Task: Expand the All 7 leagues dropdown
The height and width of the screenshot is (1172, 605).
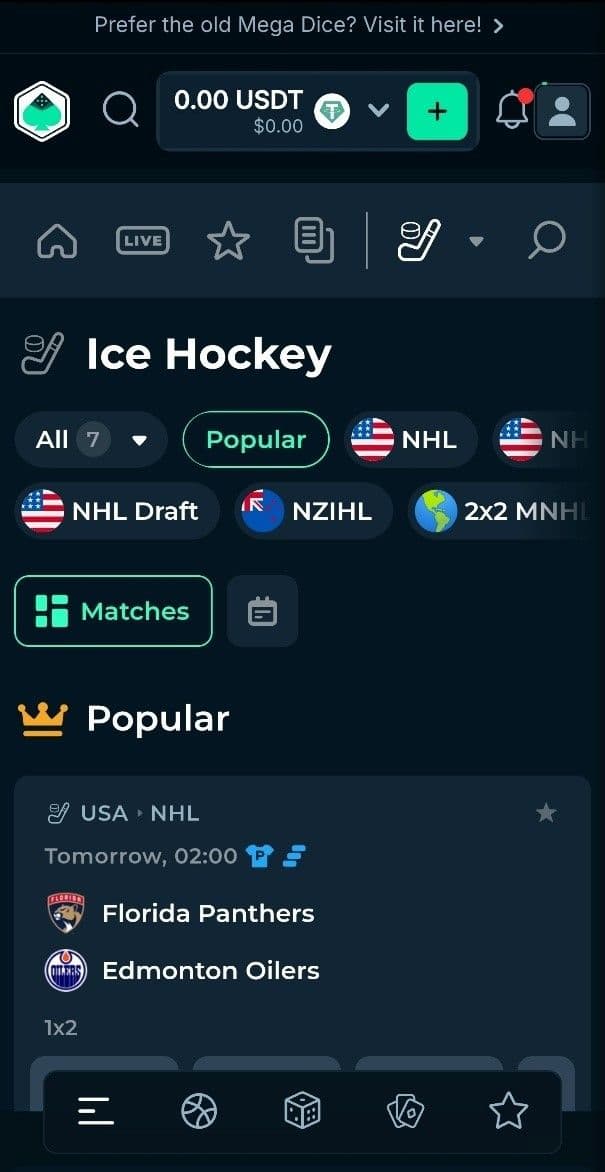Action: 91,439
